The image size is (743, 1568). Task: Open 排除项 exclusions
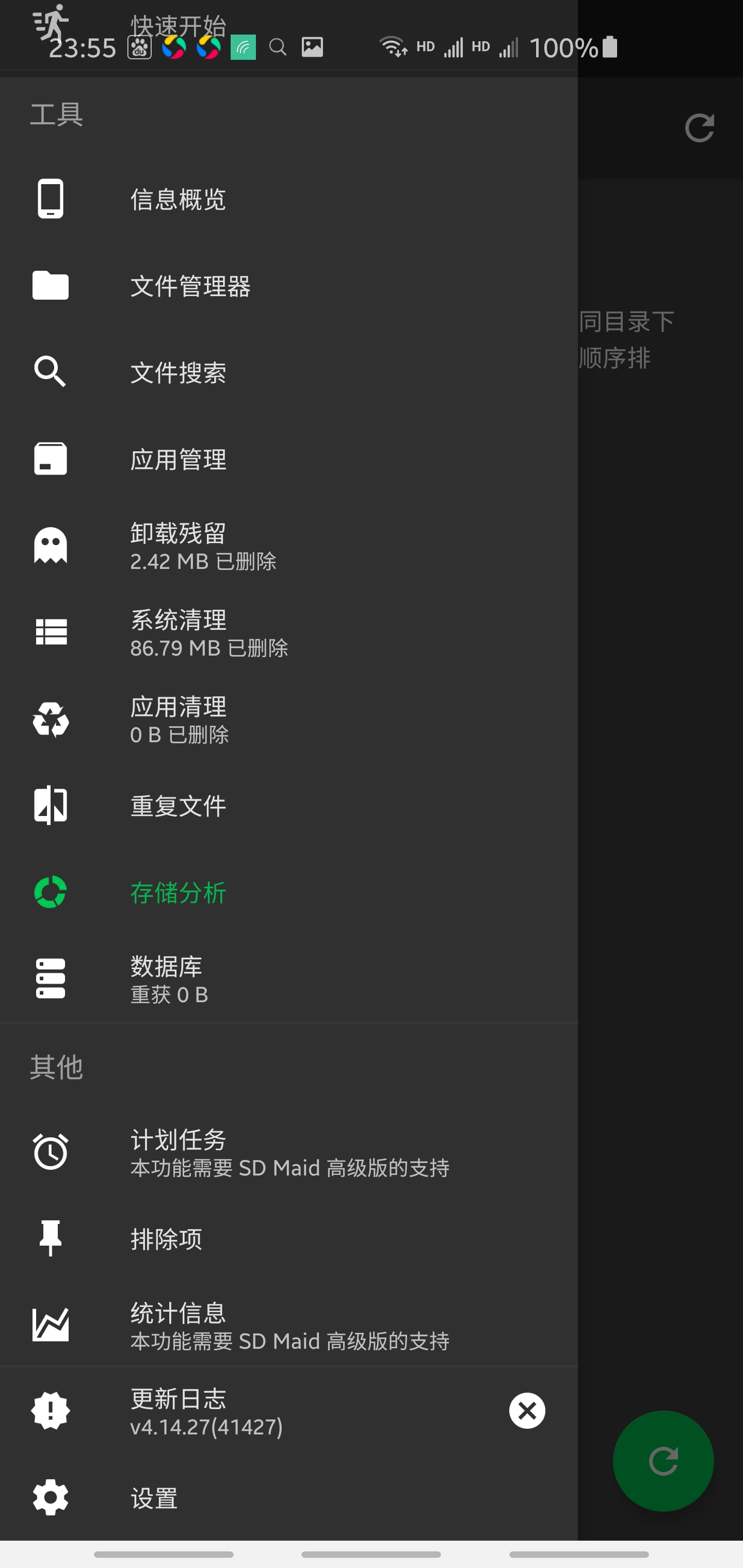(x=166, y=1239)
